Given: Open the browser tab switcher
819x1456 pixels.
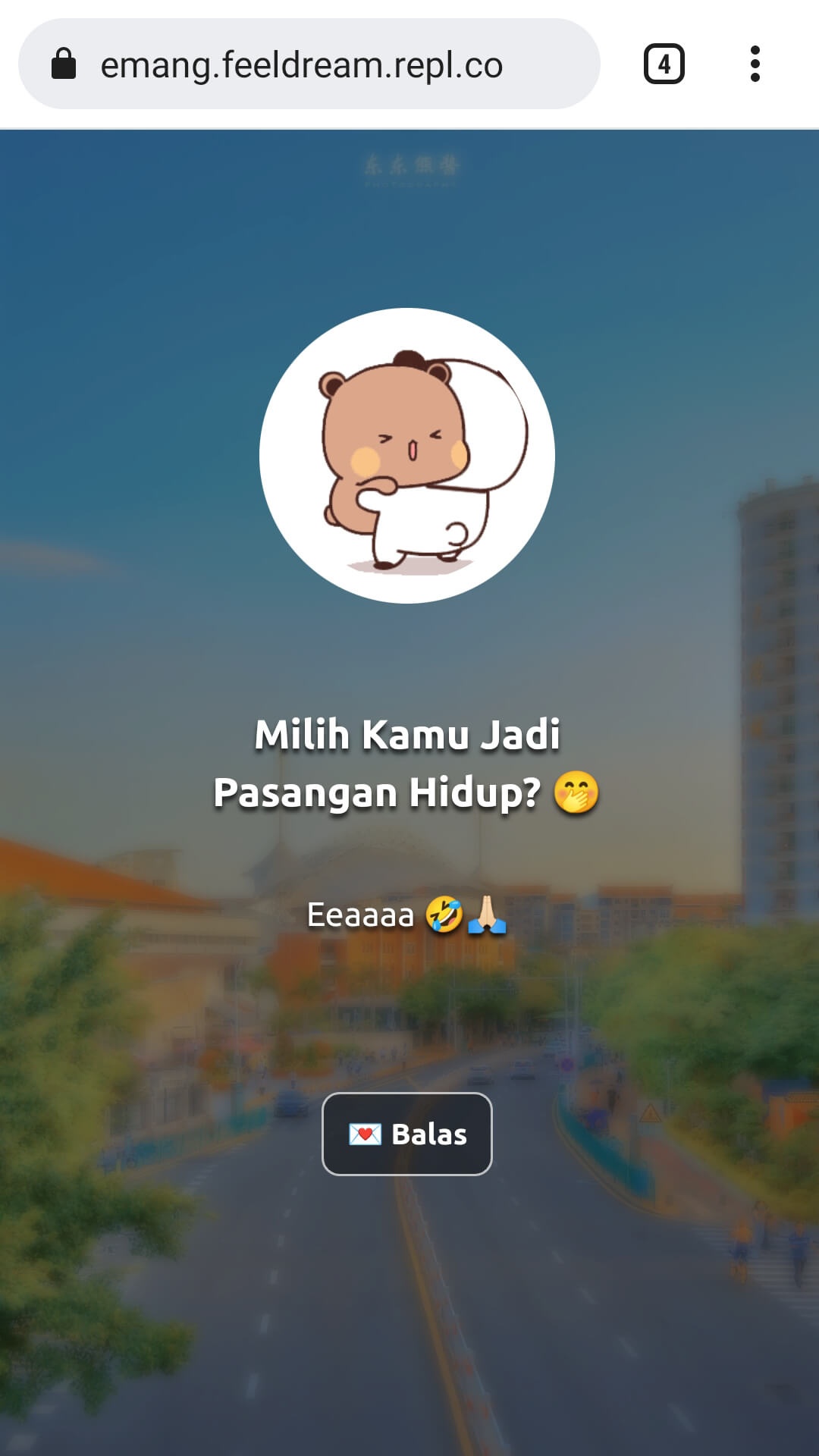Looking at the screenshot, I should (664, 64).
